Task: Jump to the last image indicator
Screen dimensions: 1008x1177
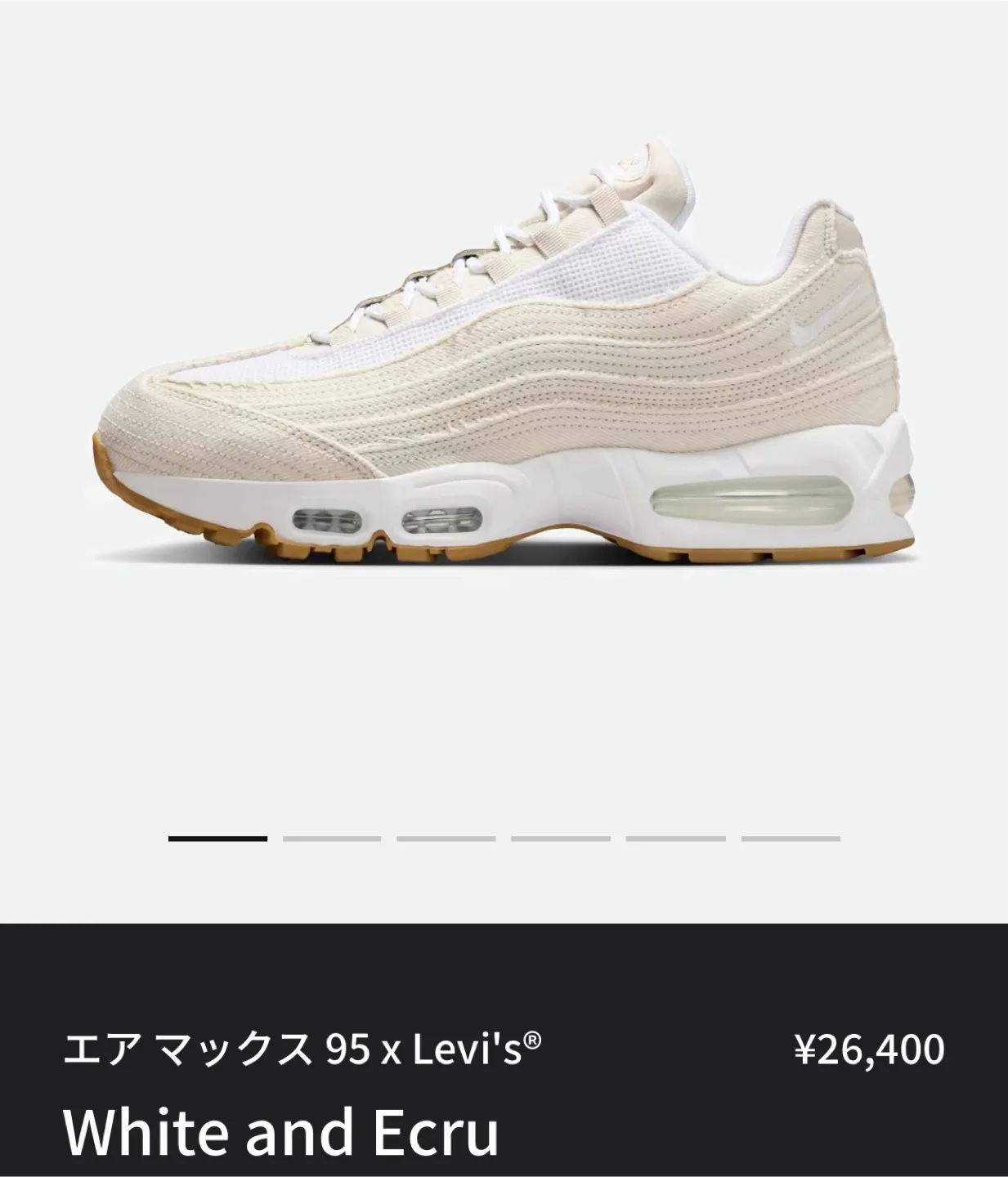Action: [791, 839]
